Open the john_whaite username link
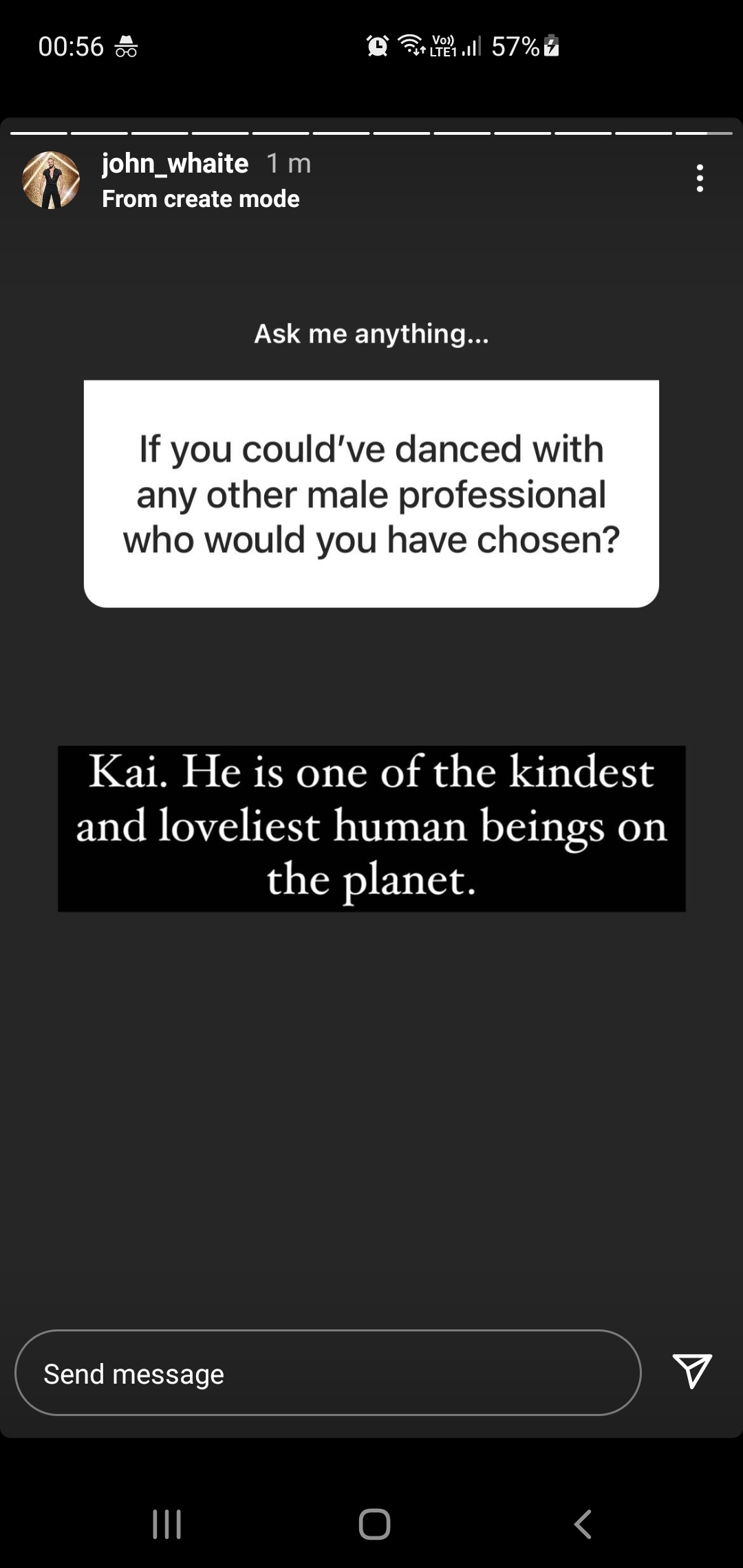The height and width of the screenshot is (1568, 743). click(175, 164)
